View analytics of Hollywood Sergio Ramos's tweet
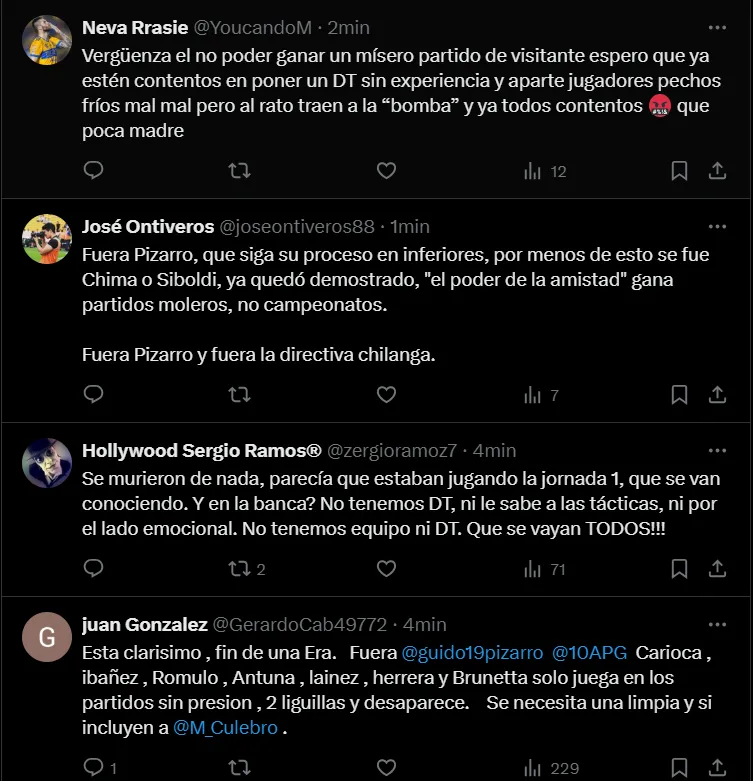This screenshot has width=753, height=781. tap(545, 569)
